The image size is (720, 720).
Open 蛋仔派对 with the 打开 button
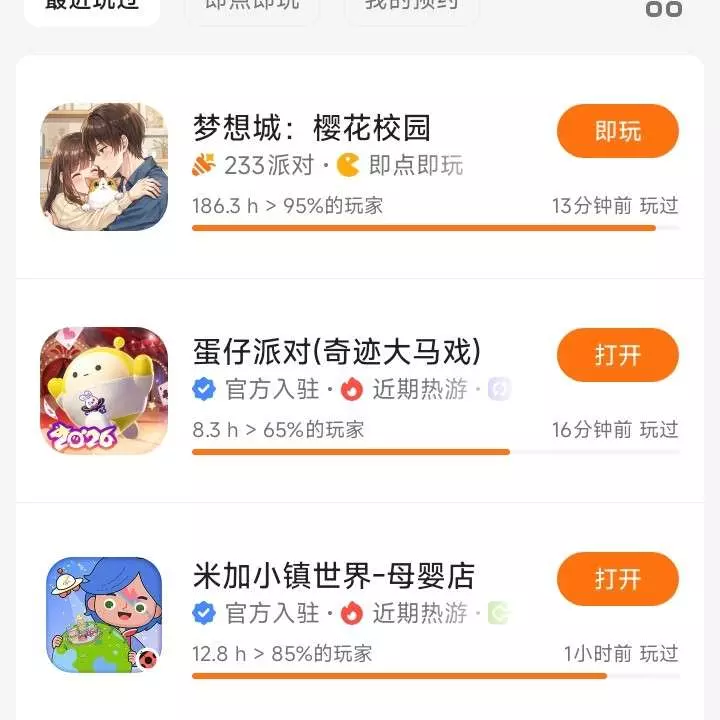pos(617,355)
